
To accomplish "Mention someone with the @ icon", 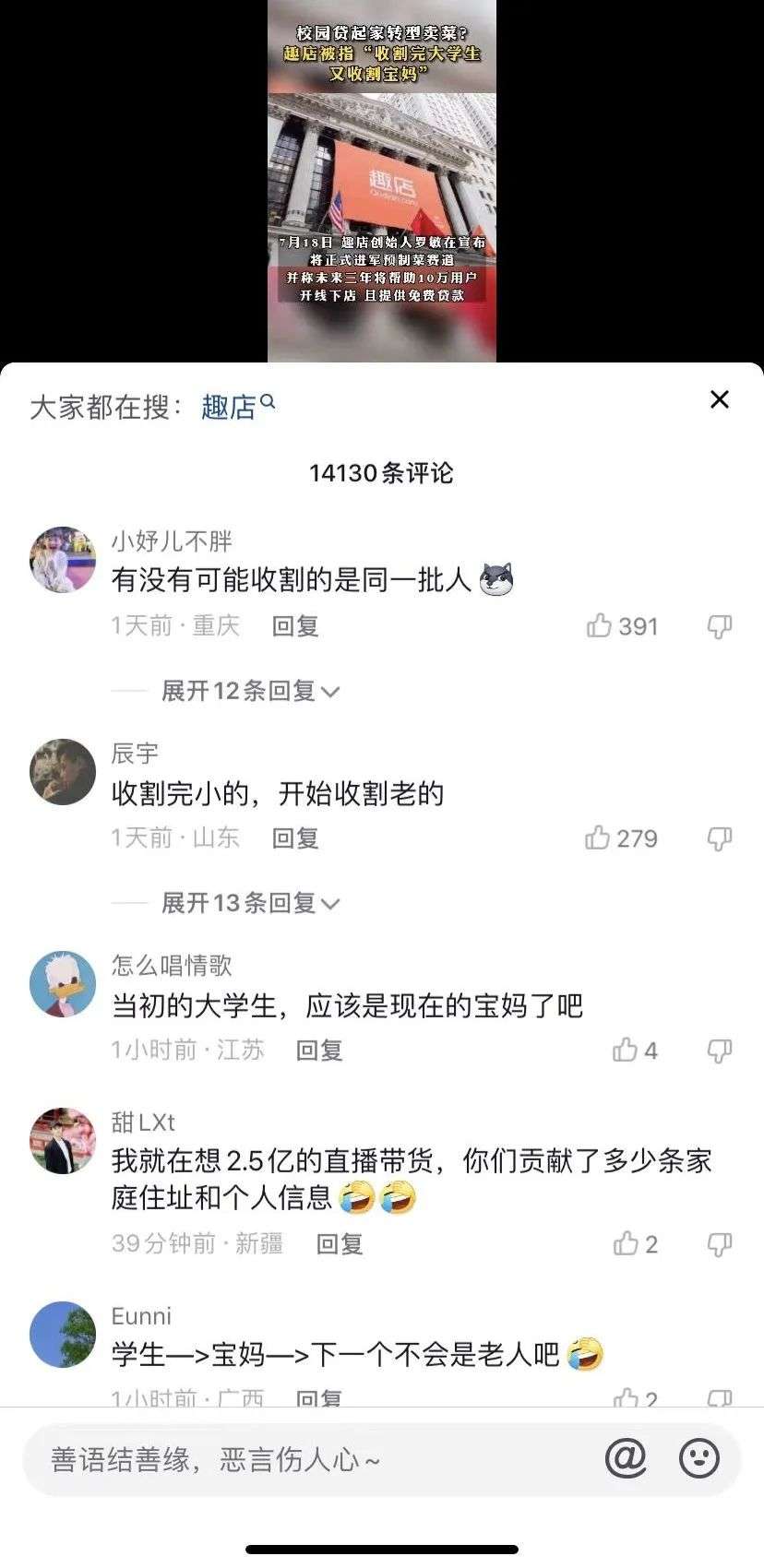I will click(626, 1458).
